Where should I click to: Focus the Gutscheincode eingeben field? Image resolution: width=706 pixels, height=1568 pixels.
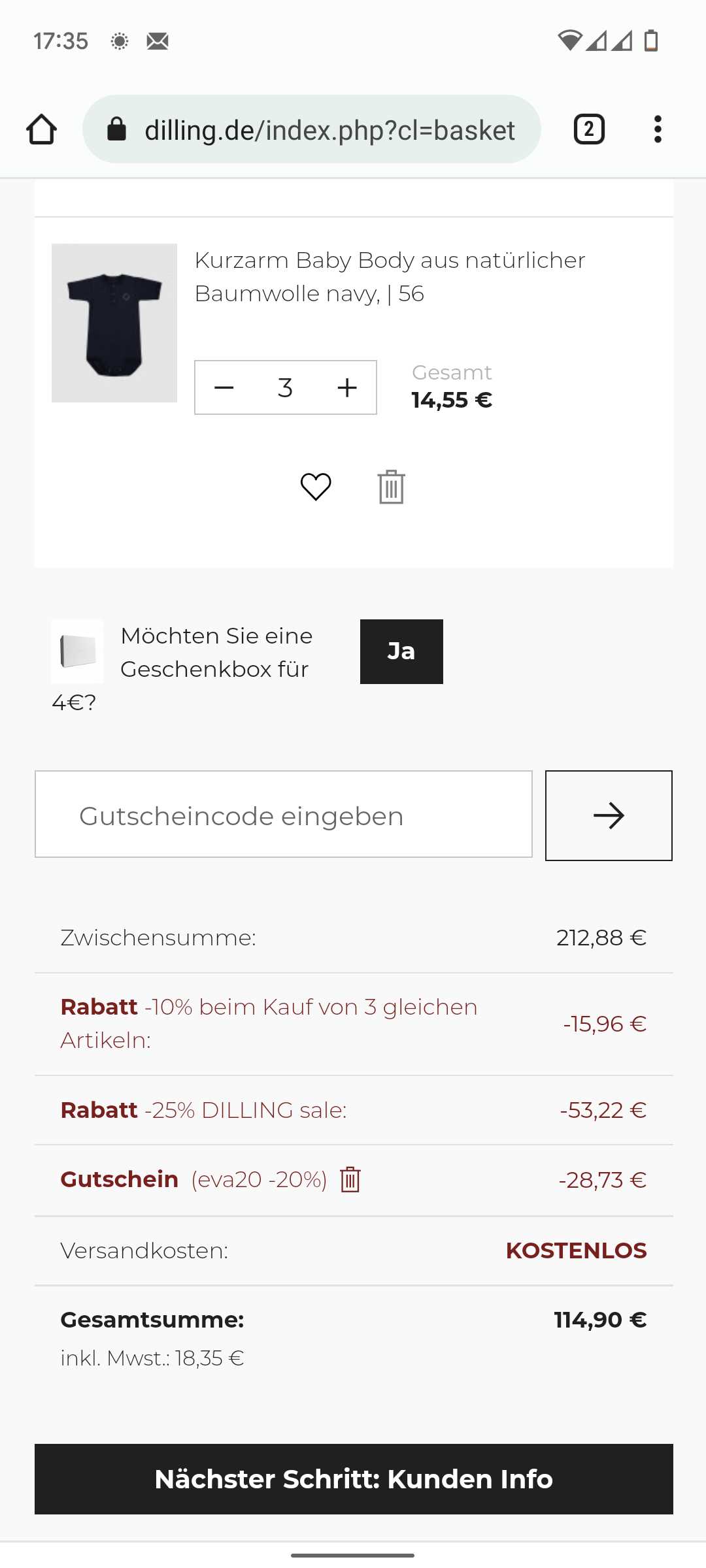[x=284, y=814]
